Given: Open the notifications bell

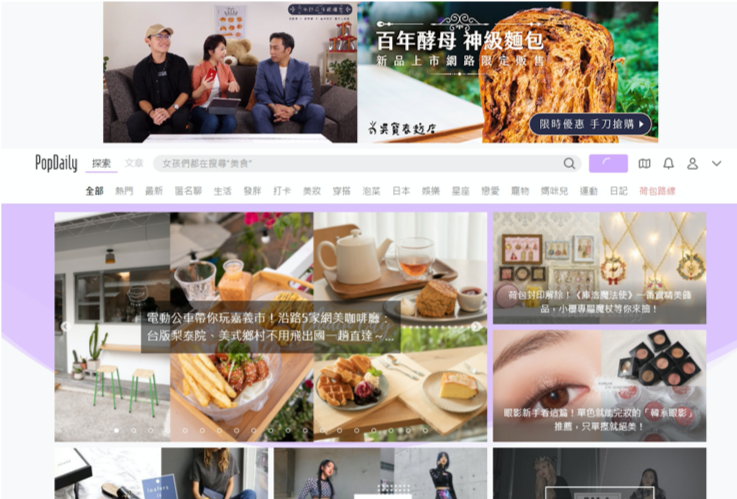Looking at the screenshot, I should click(x=668, y=163).
